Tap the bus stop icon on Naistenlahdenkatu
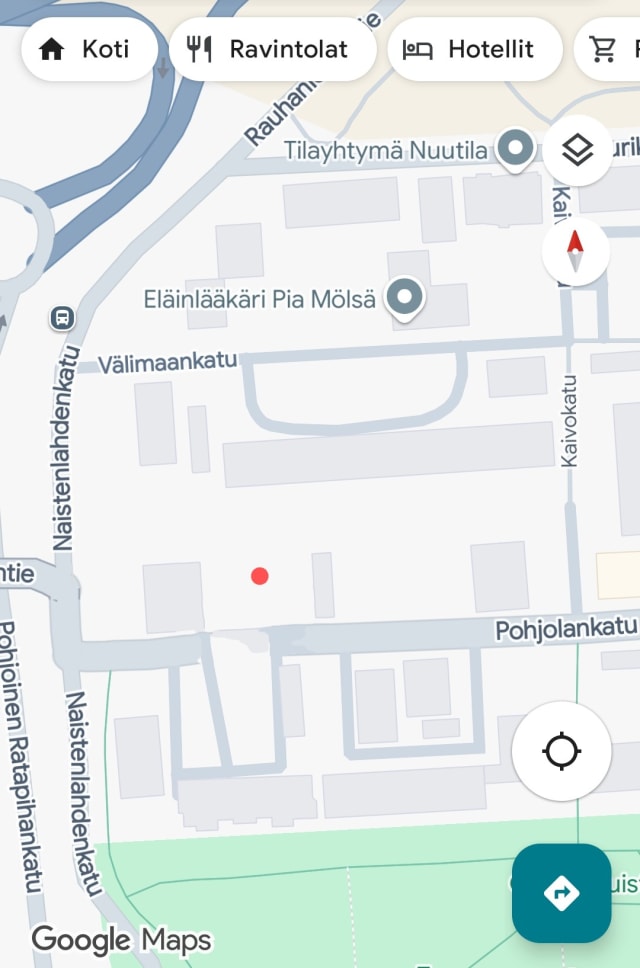Image resolution: width=640 pixels, height=968 pixels. (62, 319)
